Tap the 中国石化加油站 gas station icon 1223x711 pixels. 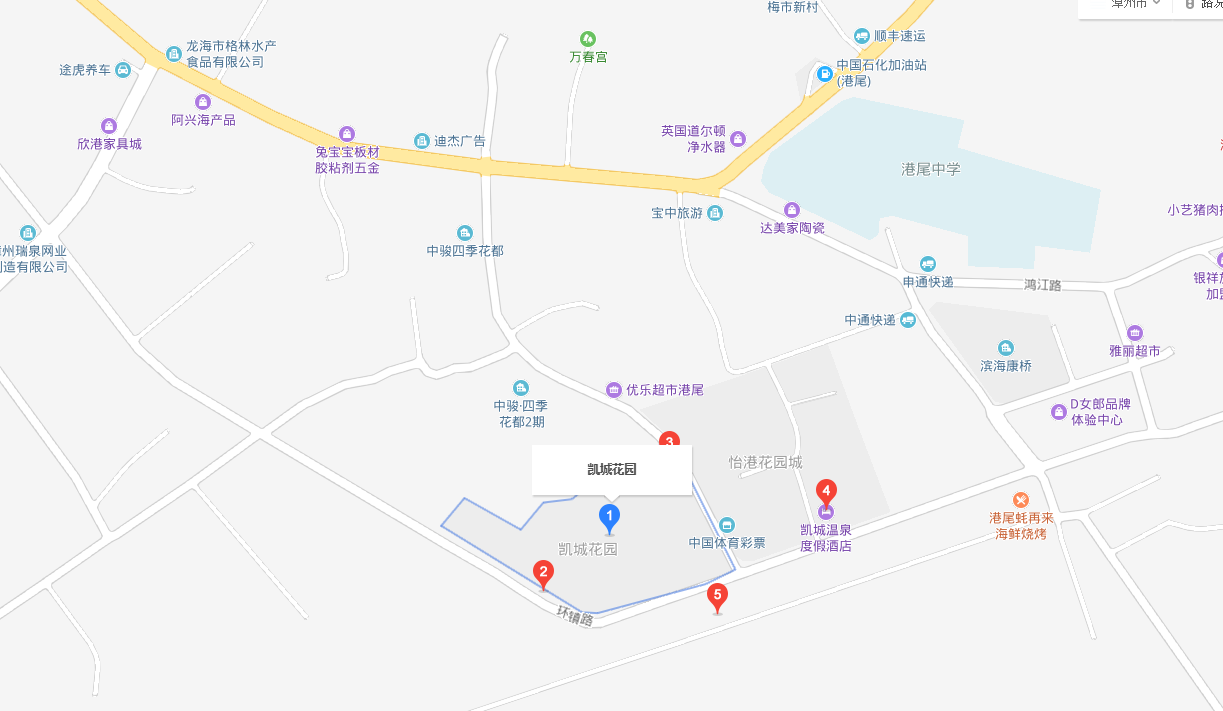824,73
